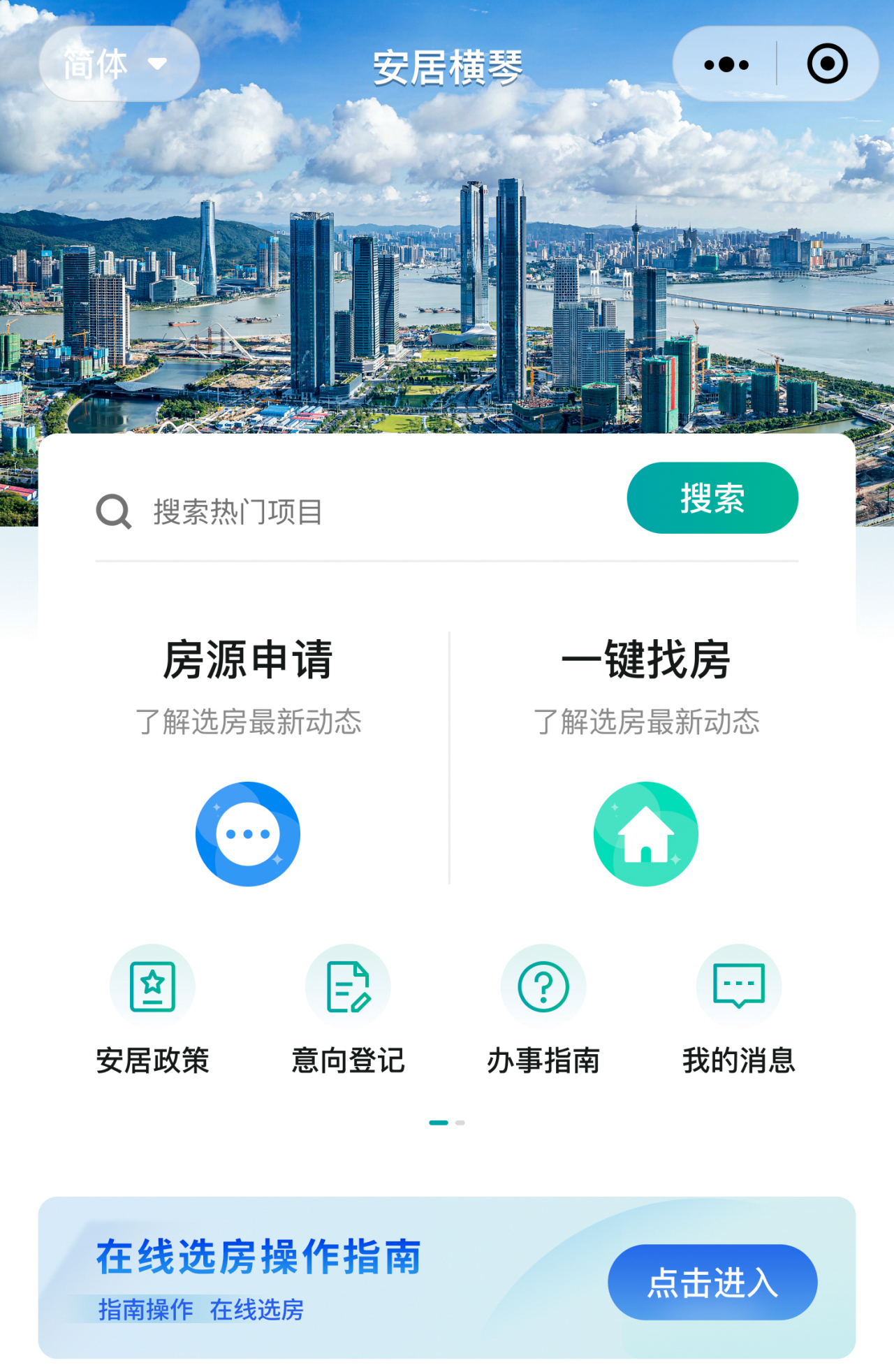
Task: Tap 点击进入 on the 在线选房操作指南 banner
Action: (x=712, y=1282)
